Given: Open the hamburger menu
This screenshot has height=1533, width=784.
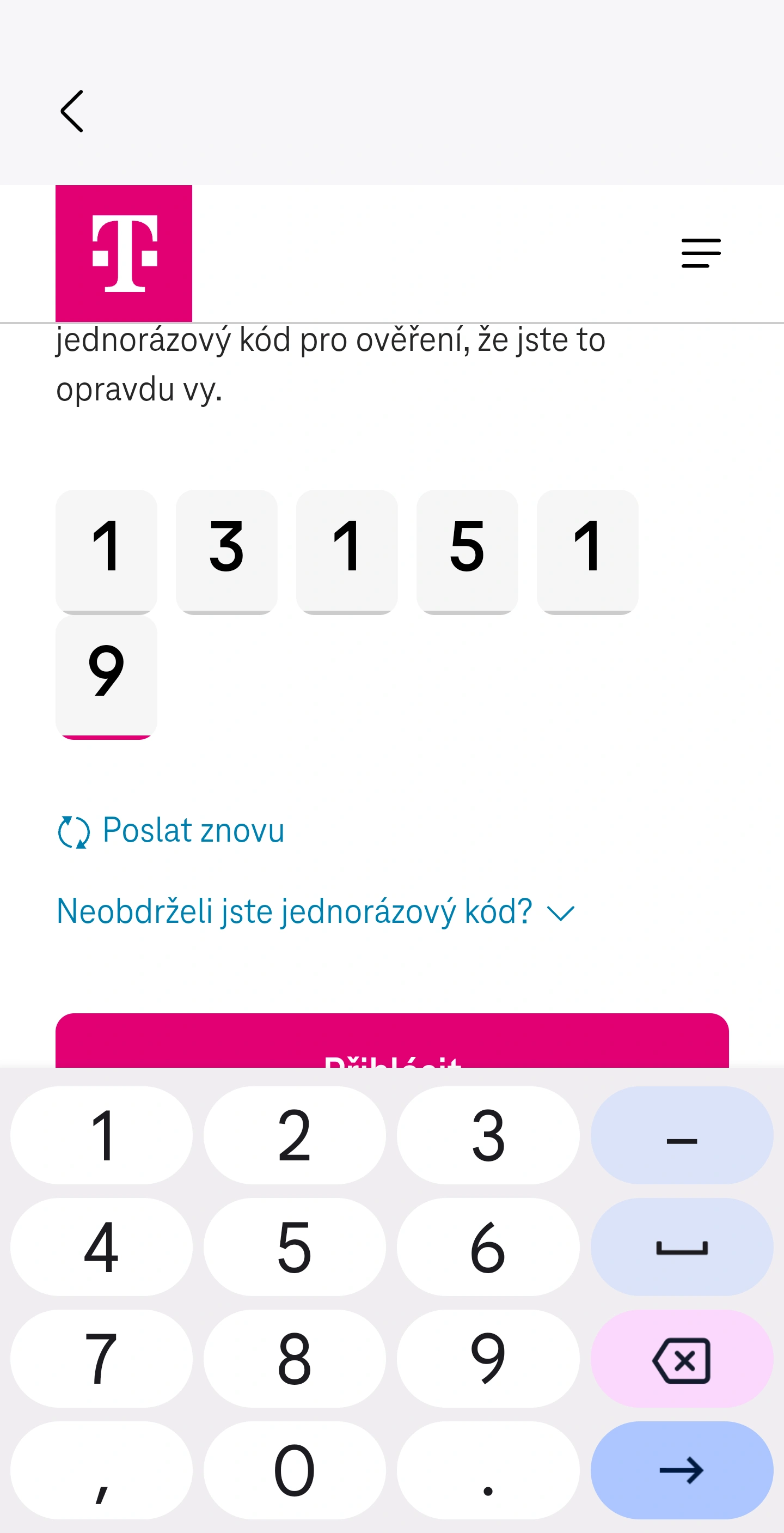Looking at the screenshot, I should (x=700, y=253).
